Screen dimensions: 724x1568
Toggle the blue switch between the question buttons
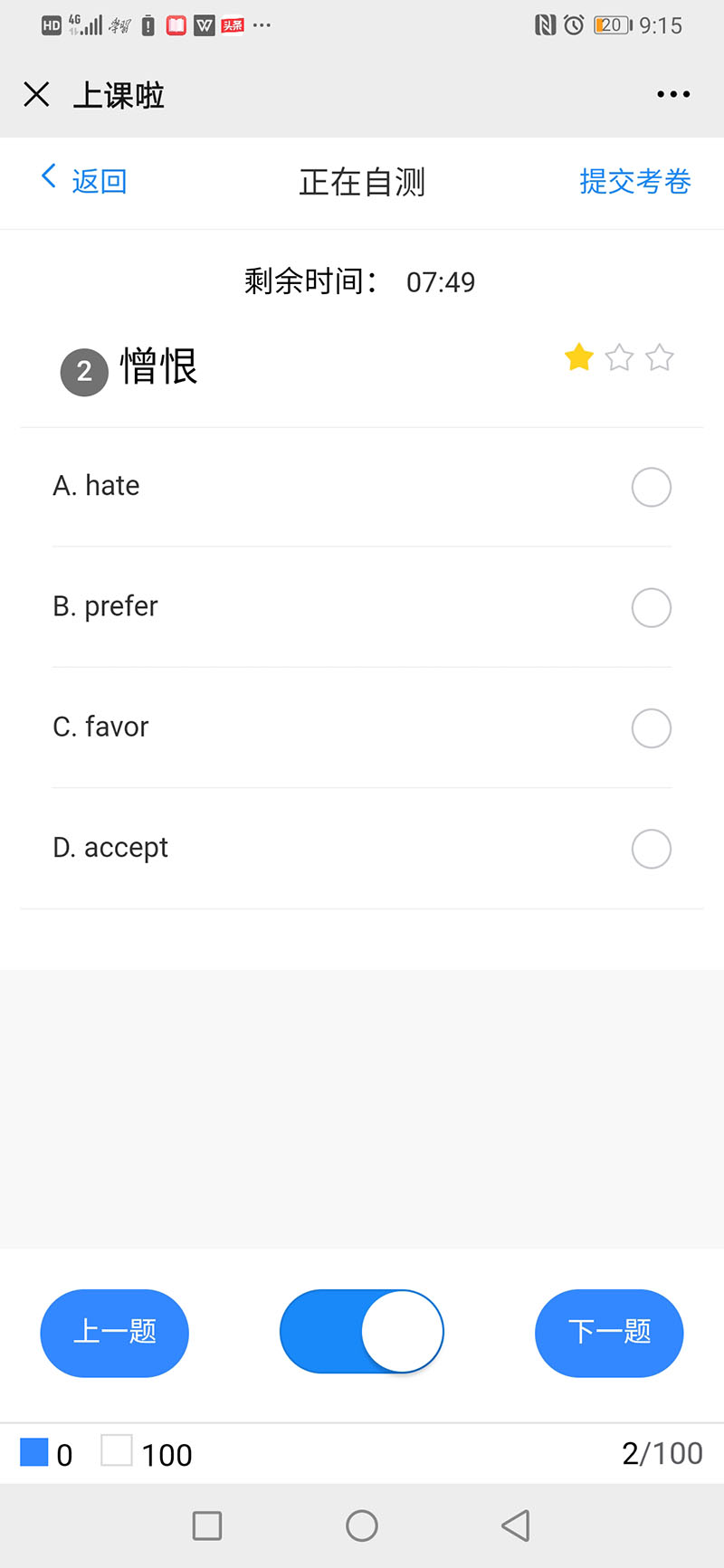click(x=361, y=1332)
